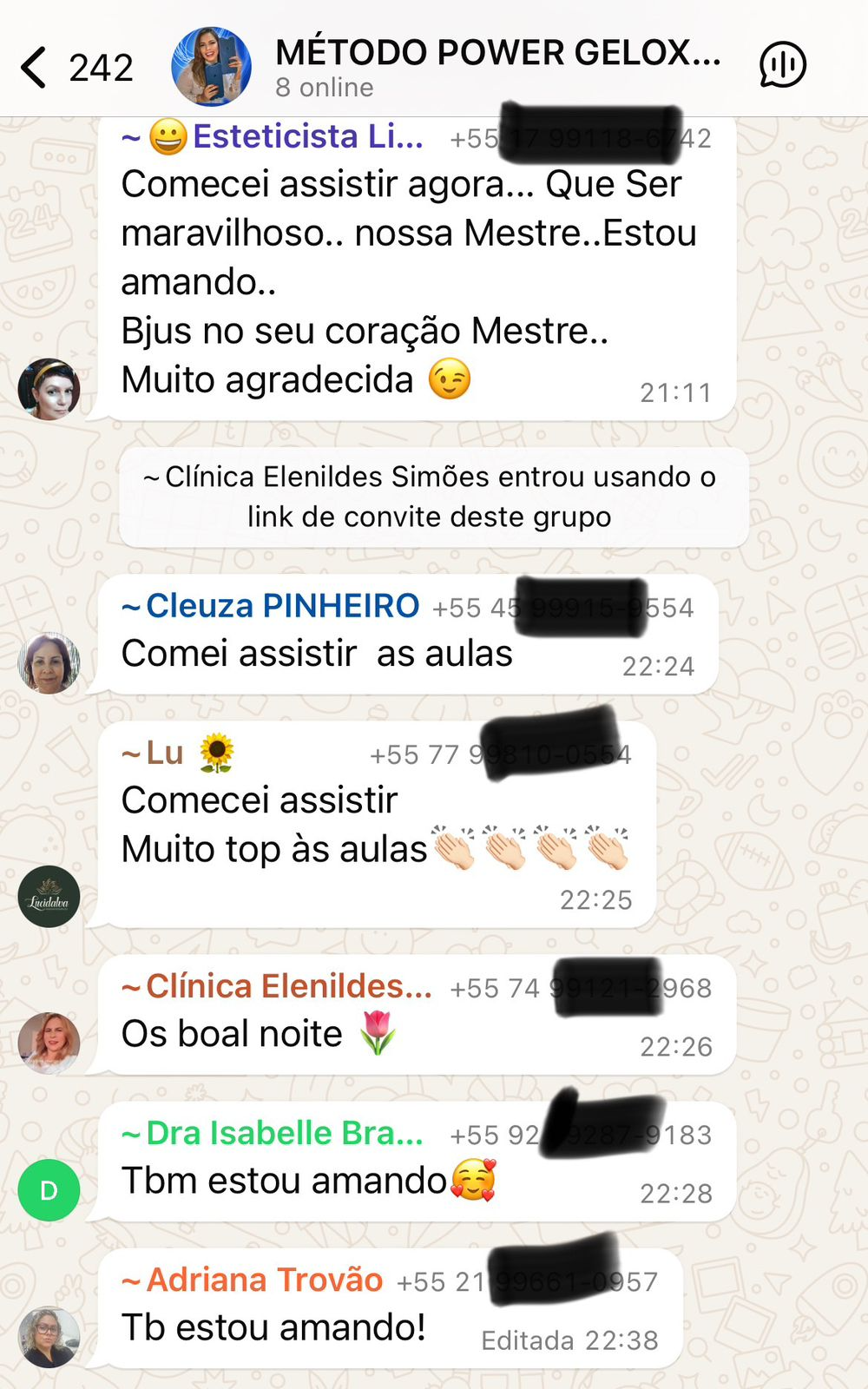Open Esteticista Li's avatar
Image resolution: width=868 pixels, height=1389 pixels.
coord(49,389)
